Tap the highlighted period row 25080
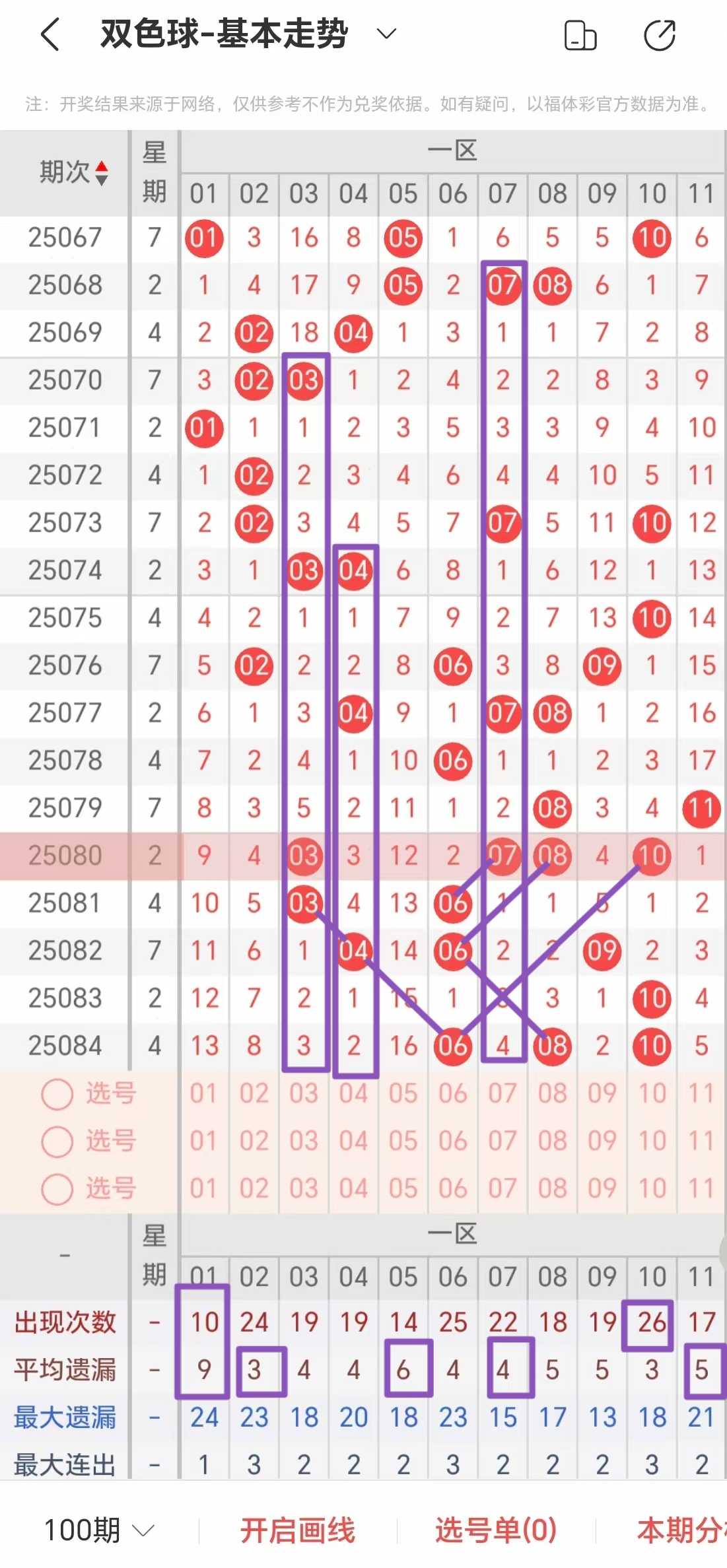This screenshot has height=1568, width=727. [x=63, y=855]
